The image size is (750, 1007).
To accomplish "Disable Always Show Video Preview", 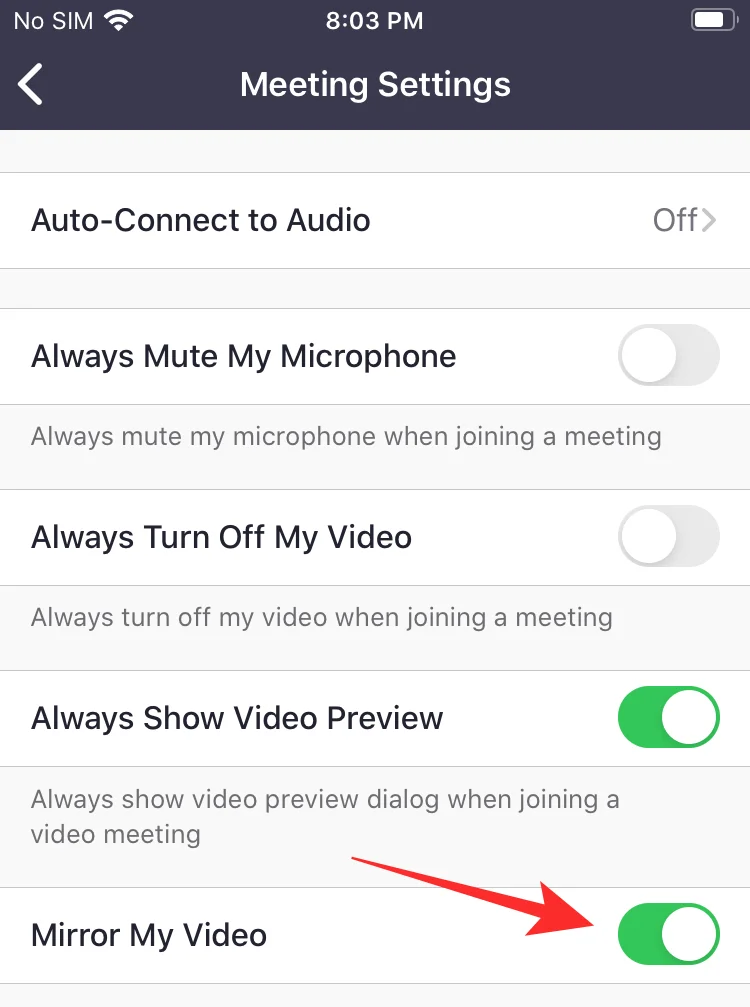I will click(x=668, y=718).
